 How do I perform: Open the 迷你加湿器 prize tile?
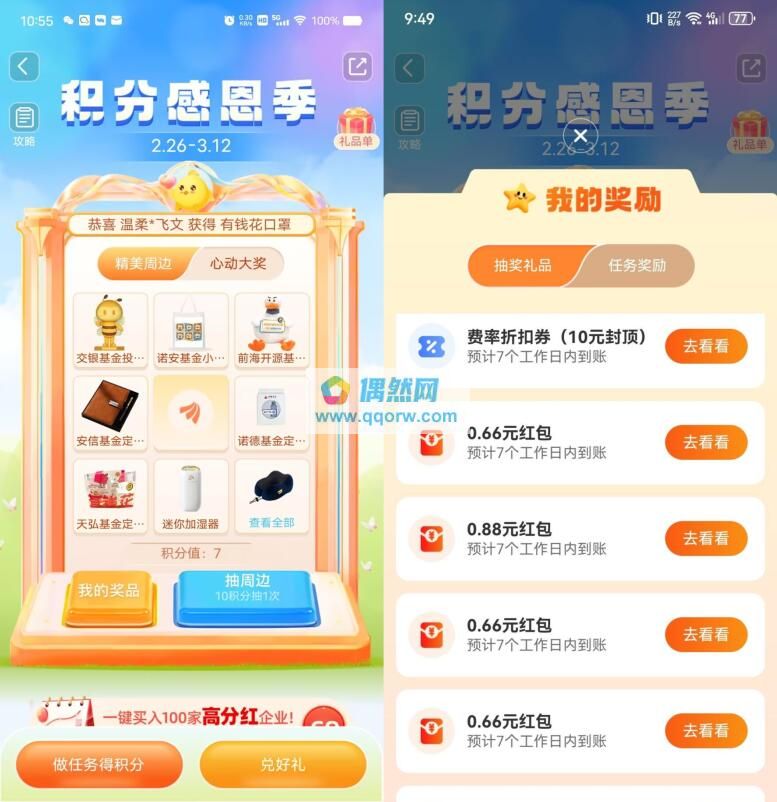coord(190,496)
